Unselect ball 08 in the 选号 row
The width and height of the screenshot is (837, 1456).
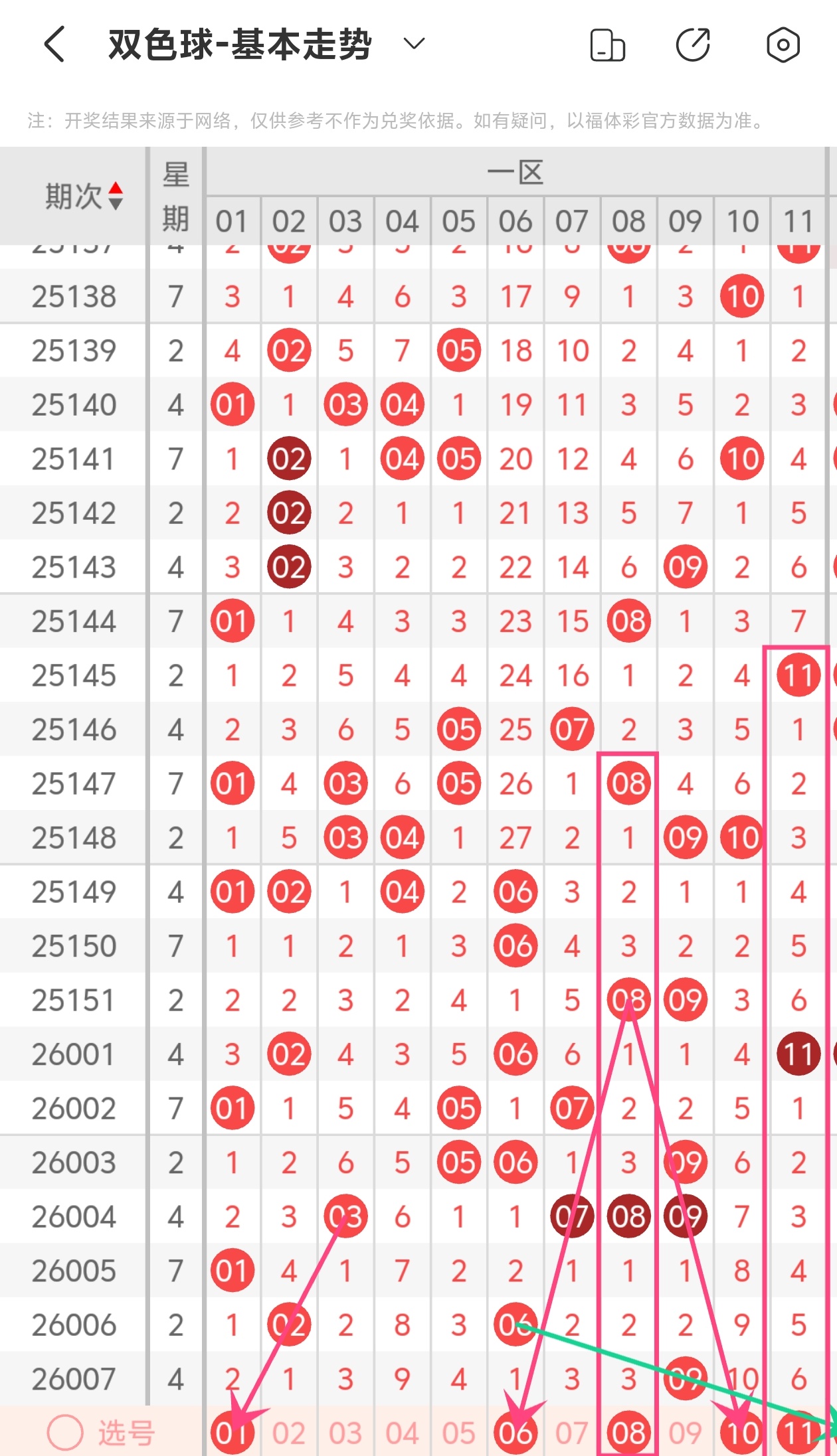(628, 1433)
